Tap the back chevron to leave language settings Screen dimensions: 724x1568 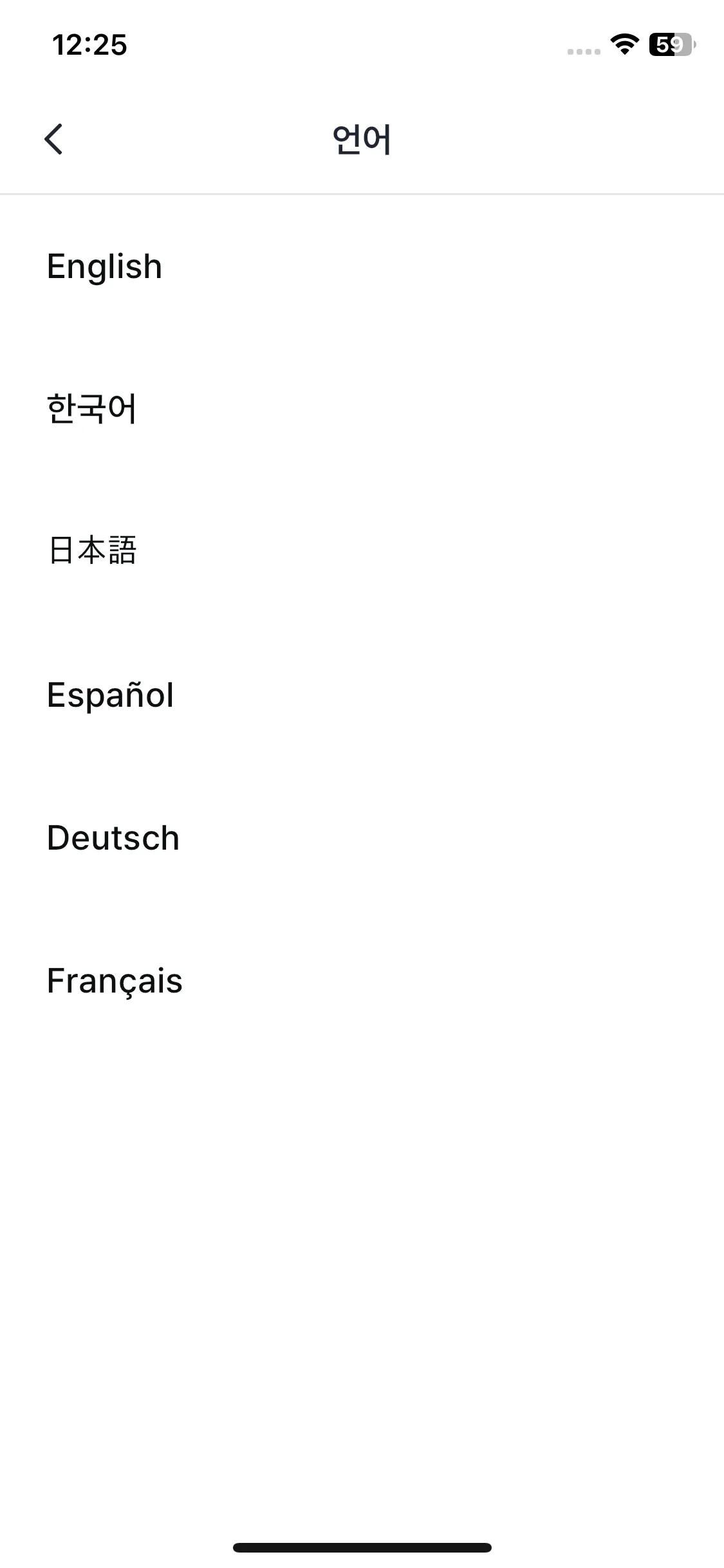54,139
